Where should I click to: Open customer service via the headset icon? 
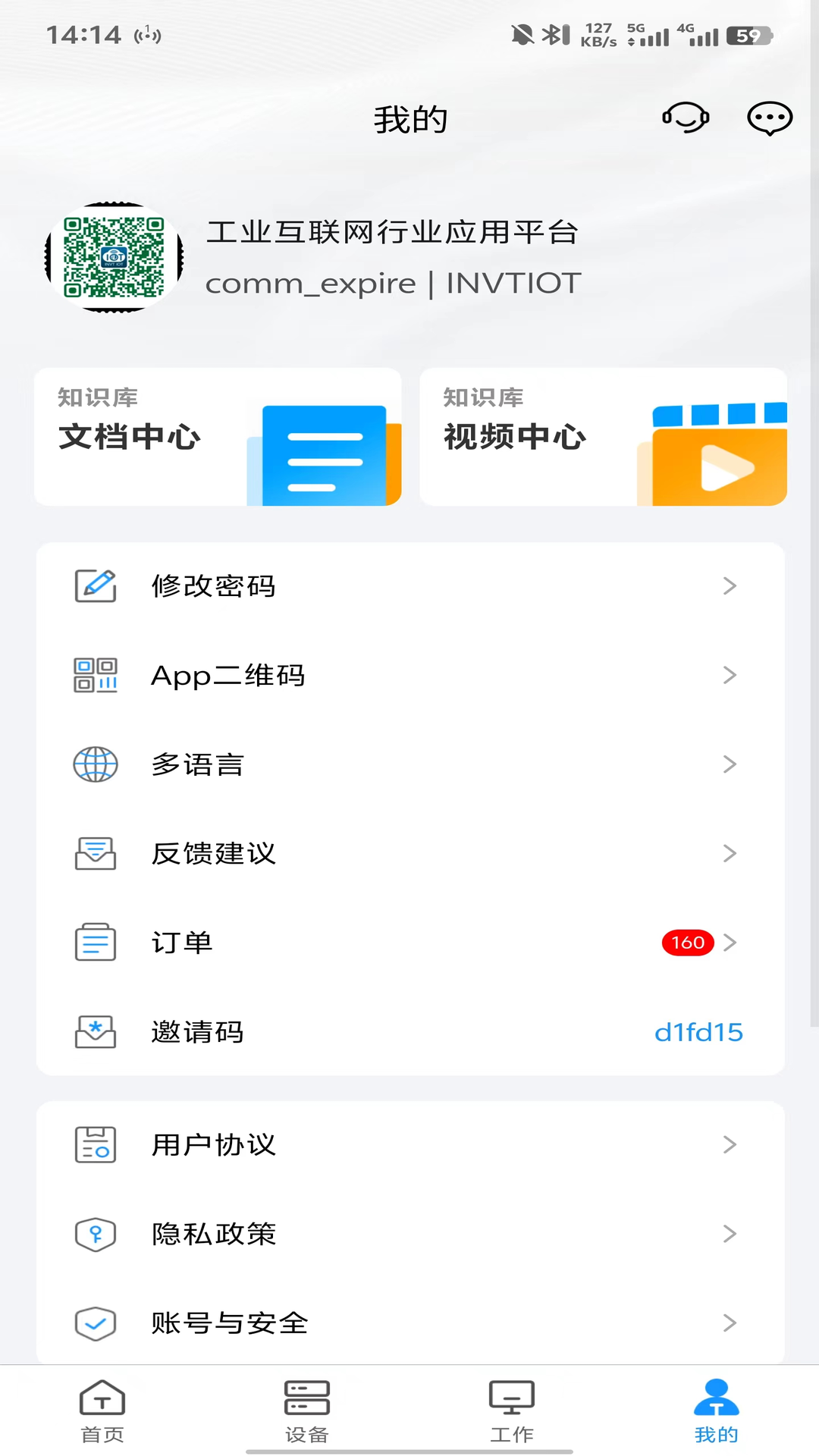(x=685, y=118)
